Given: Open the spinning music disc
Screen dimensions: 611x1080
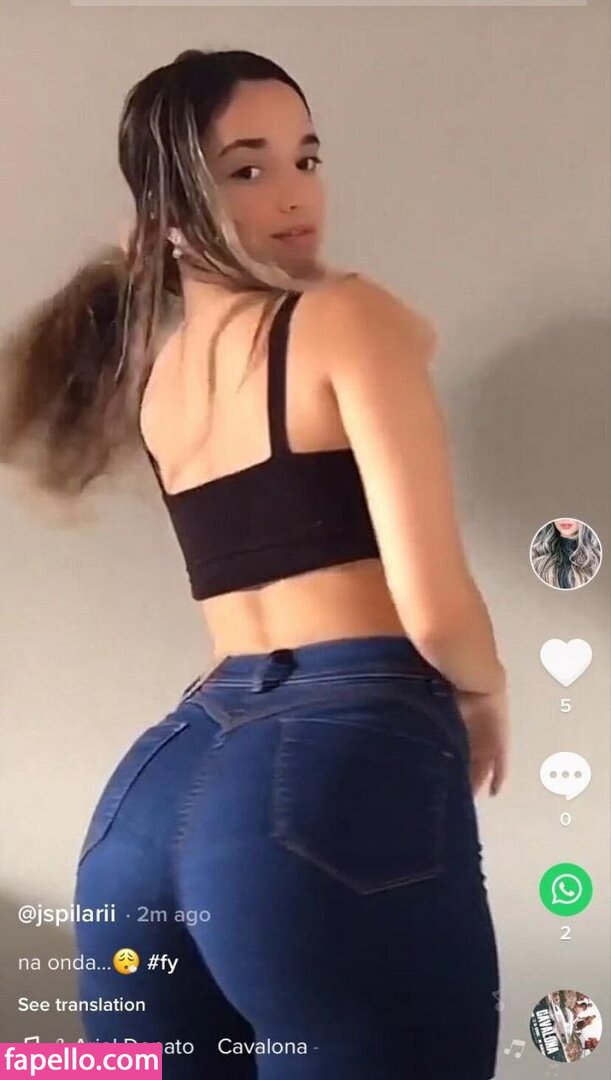Looking at the screenshot, I should pyautogui.click(x=565, y=1025).
